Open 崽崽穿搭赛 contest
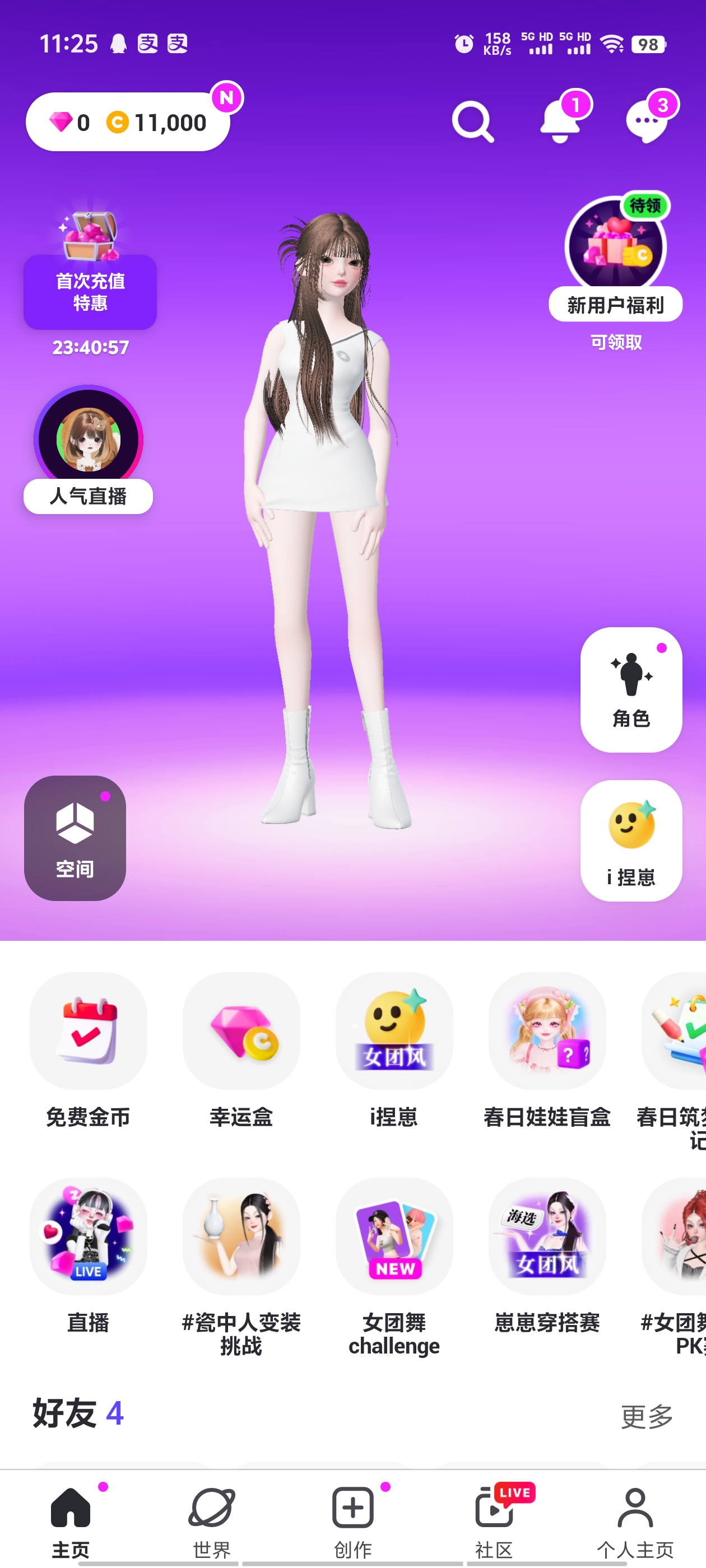Image resolution: width=706 pixels, height=1568 pixels. click(x=546, y=1255)
